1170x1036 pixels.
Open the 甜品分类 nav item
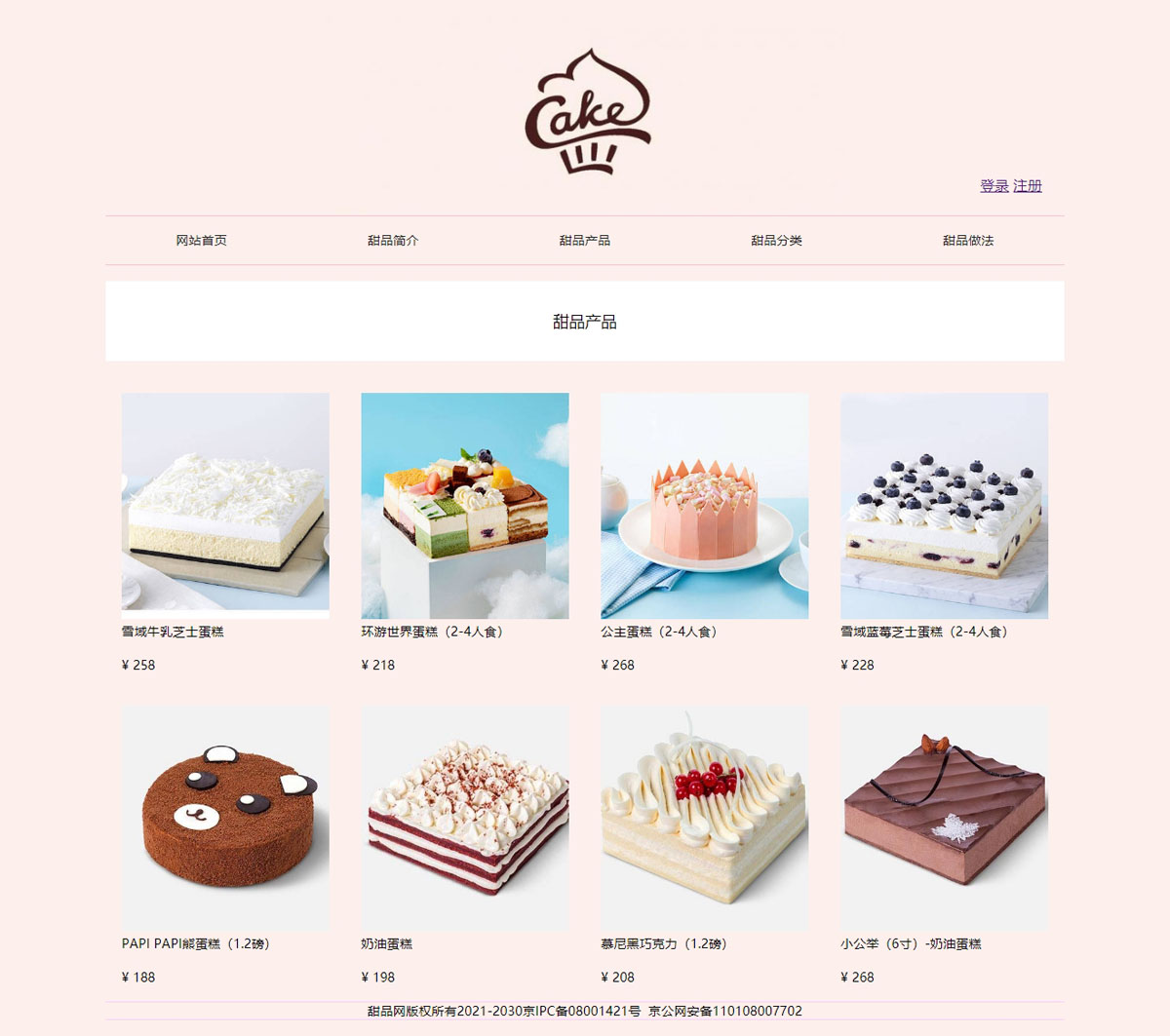(x=776, y=241)
